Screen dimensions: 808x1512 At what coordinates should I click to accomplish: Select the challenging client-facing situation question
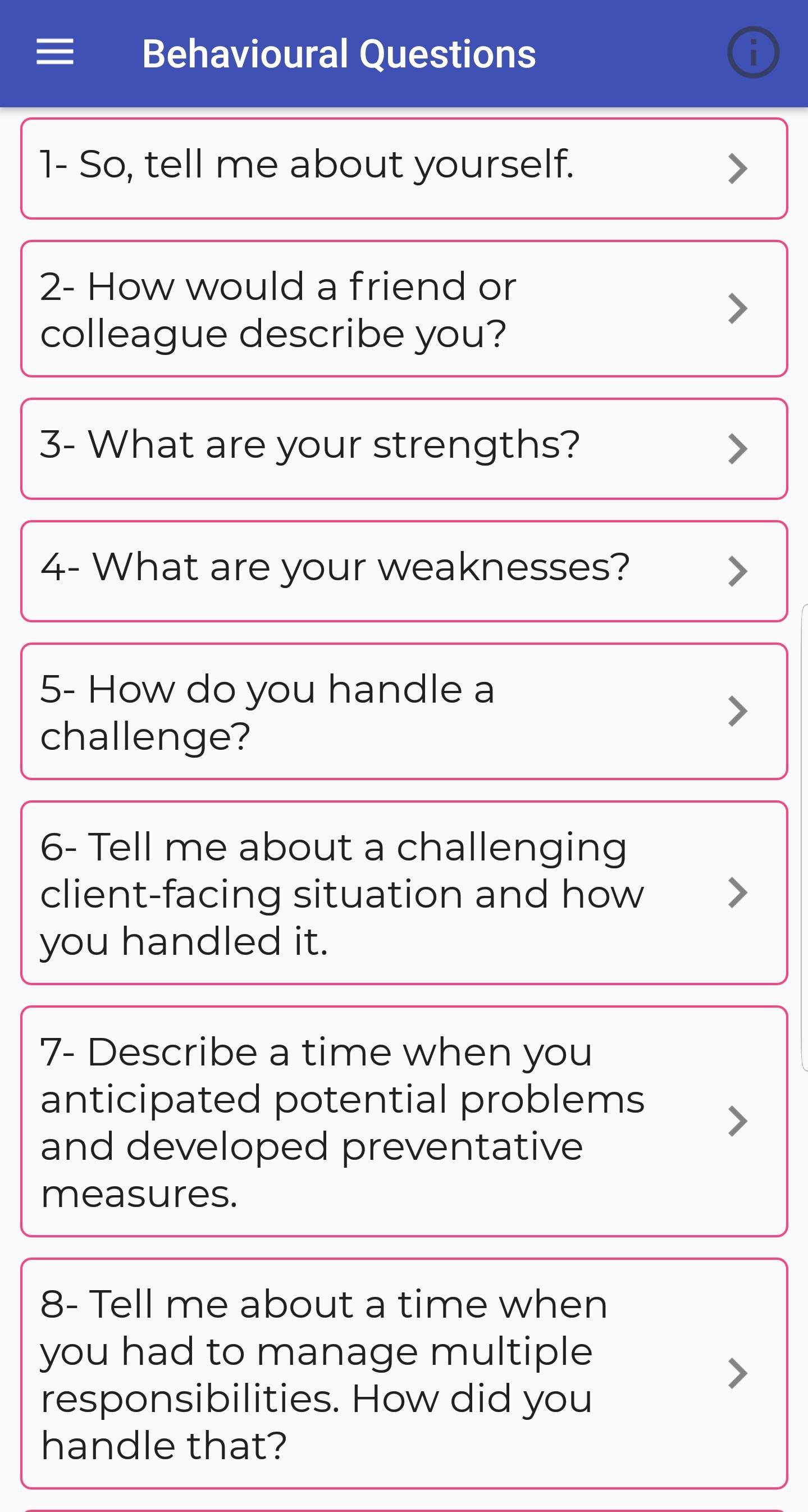(404, 892)
